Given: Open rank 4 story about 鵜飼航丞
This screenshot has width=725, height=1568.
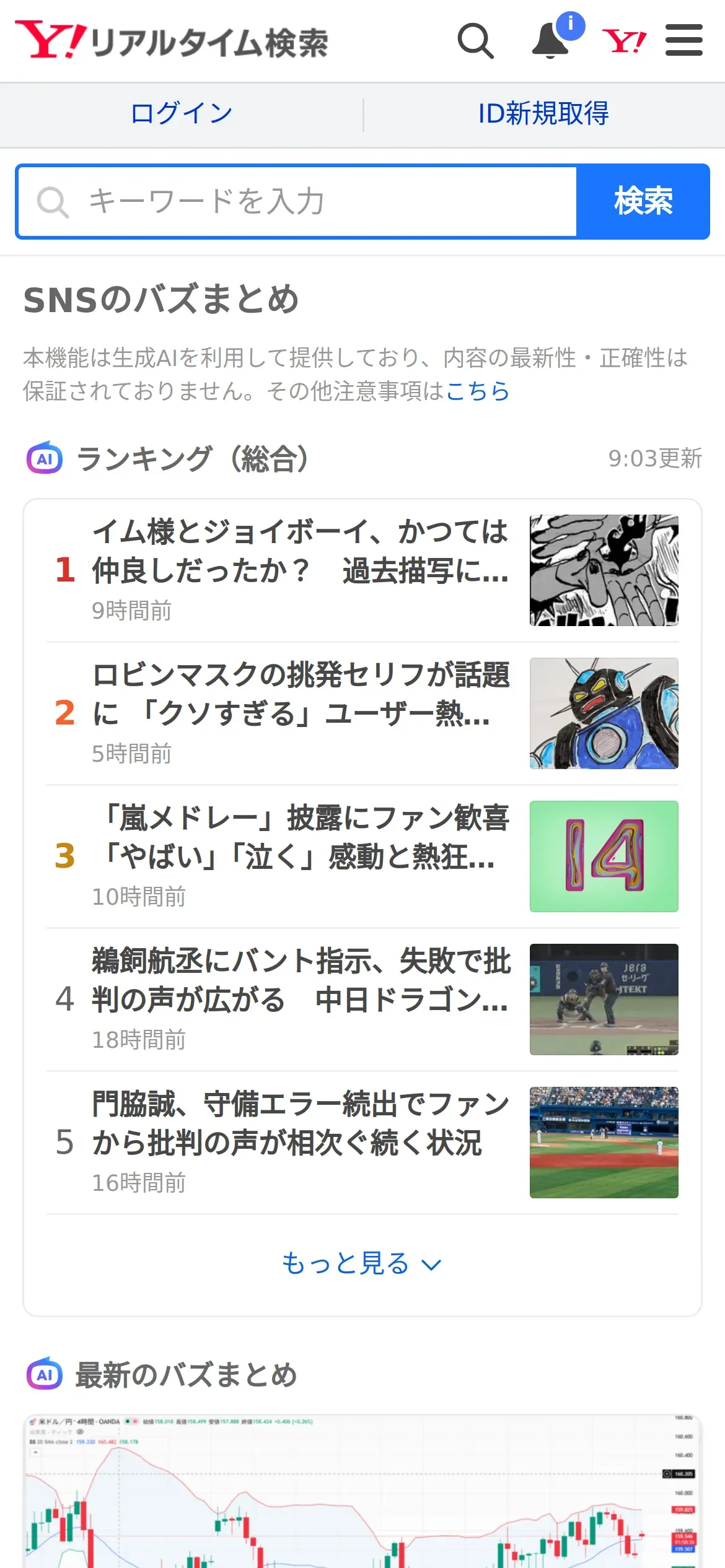Looking at the screenshot, I should click(x=362, y=1000).
